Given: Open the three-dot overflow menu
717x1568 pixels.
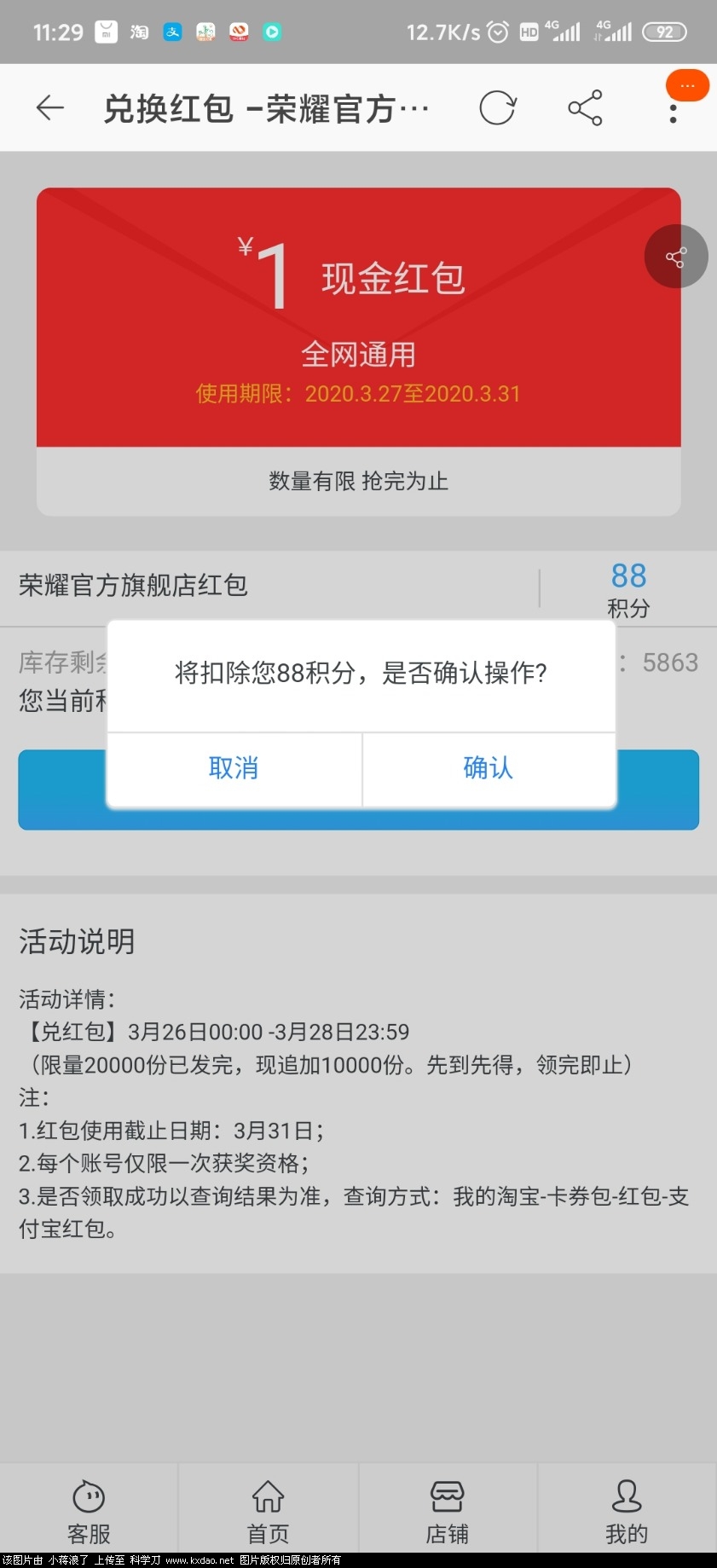Looking at the screenshot, I should tap(673, 113).
